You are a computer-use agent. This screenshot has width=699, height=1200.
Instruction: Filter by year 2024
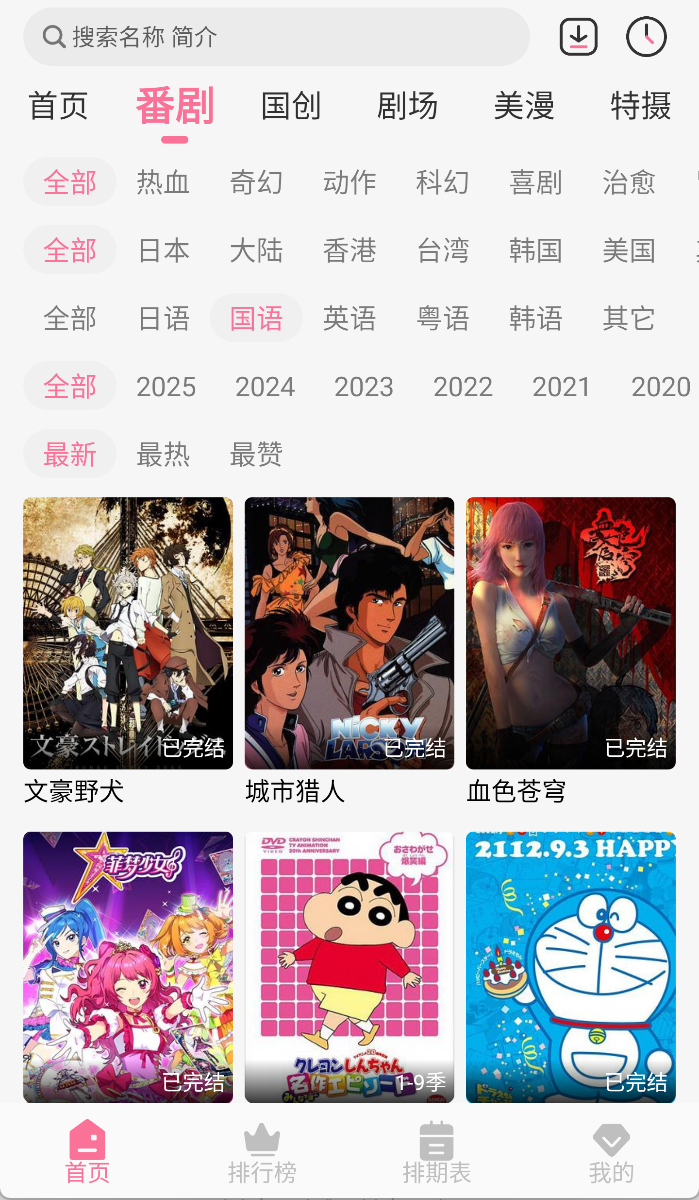tap(265, 387)
